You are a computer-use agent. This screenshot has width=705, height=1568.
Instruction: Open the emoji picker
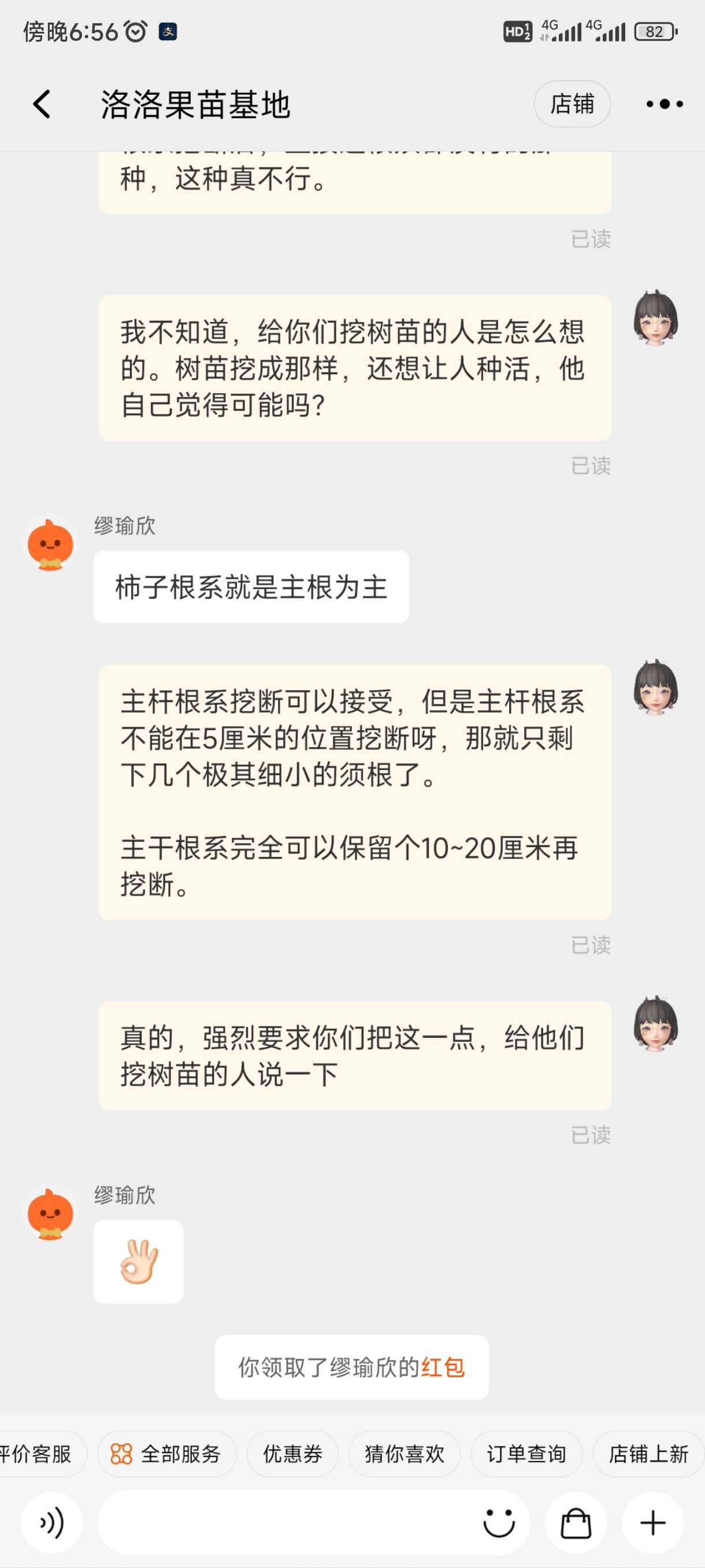click(x=499, y=1523)
